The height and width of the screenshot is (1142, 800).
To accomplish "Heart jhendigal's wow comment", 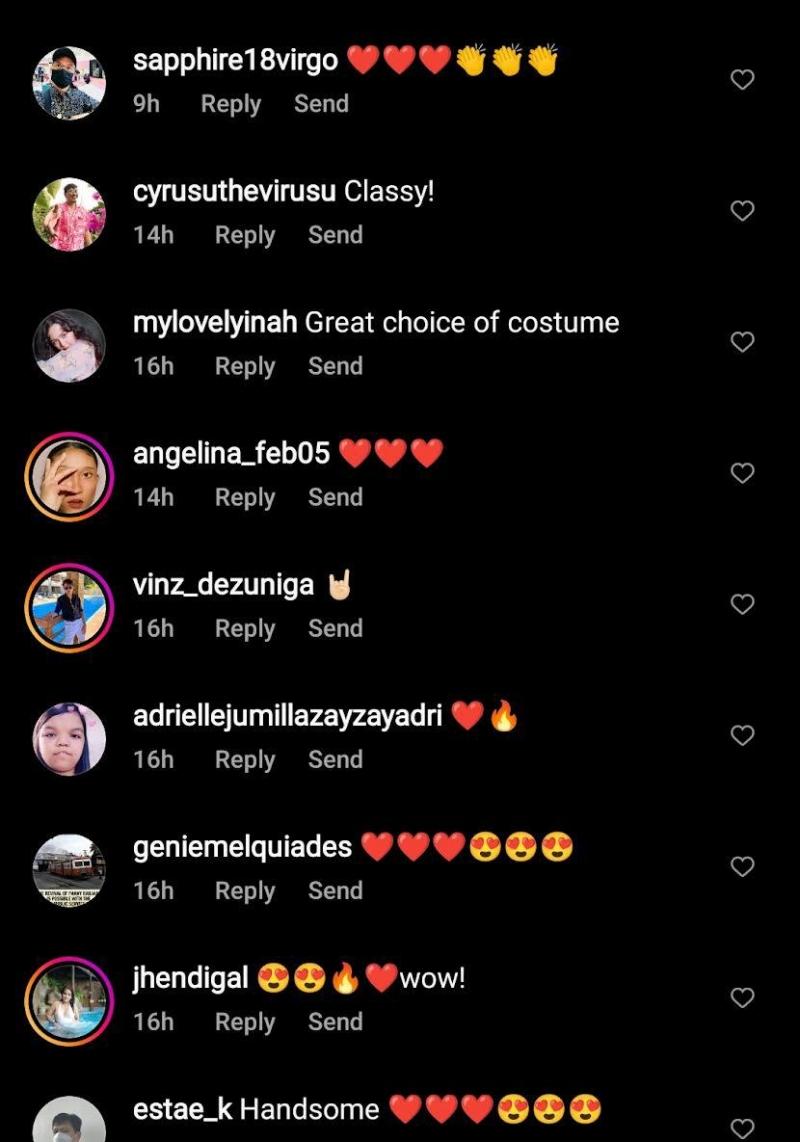I will (x=742, y=998).
